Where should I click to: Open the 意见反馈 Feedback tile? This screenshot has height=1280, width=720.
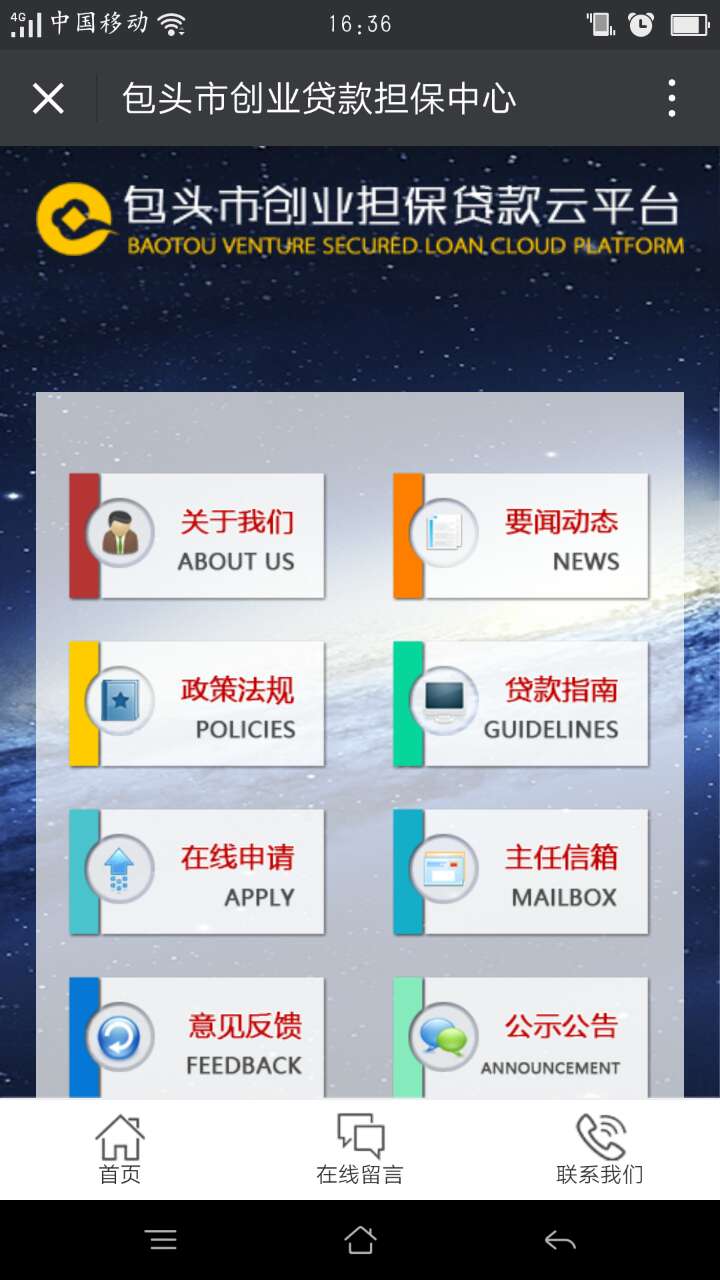(197, 1040)
